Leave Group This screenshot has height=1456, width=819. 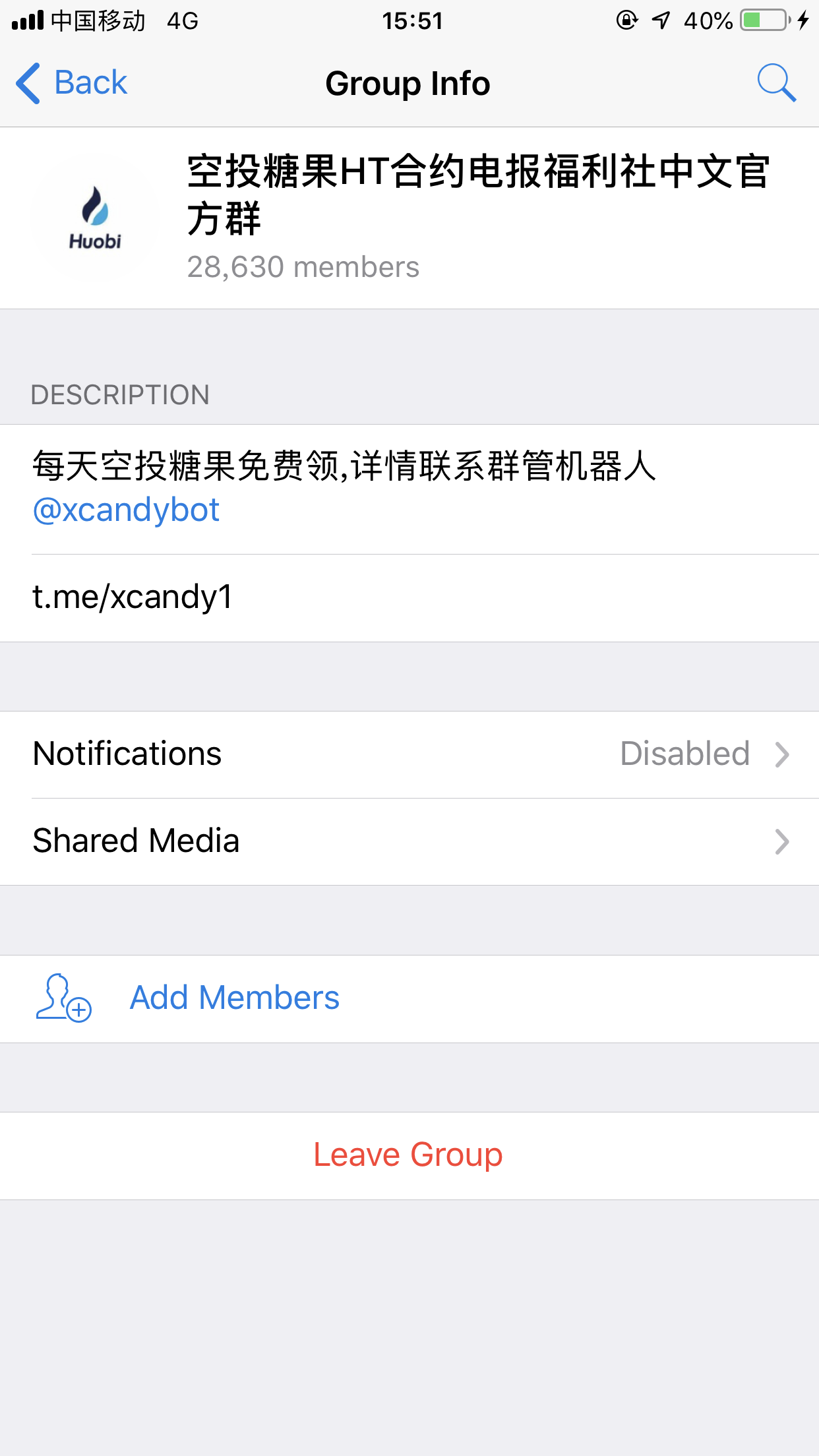(408, 1155)
